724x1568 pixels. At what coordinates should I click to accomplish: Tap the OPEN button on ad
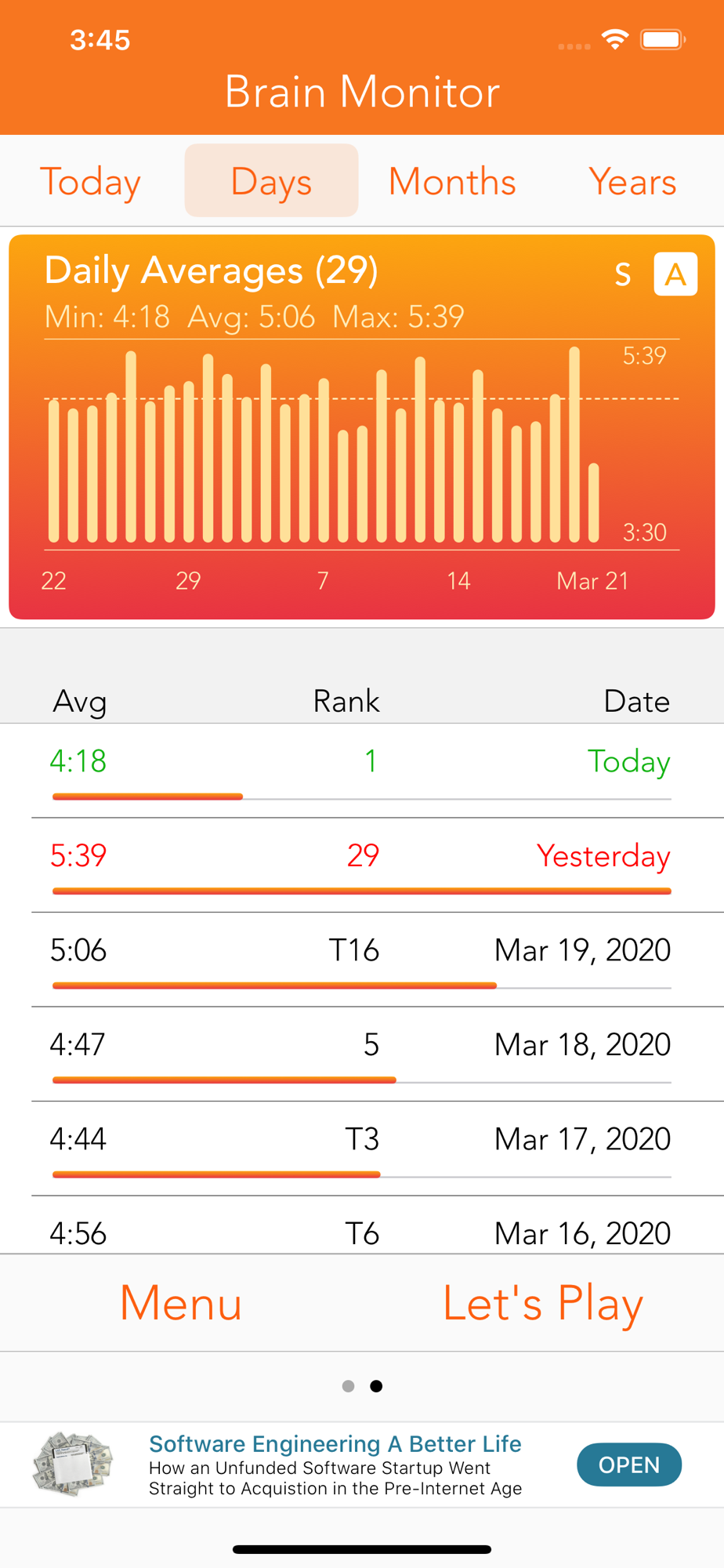pos(629,1465)
